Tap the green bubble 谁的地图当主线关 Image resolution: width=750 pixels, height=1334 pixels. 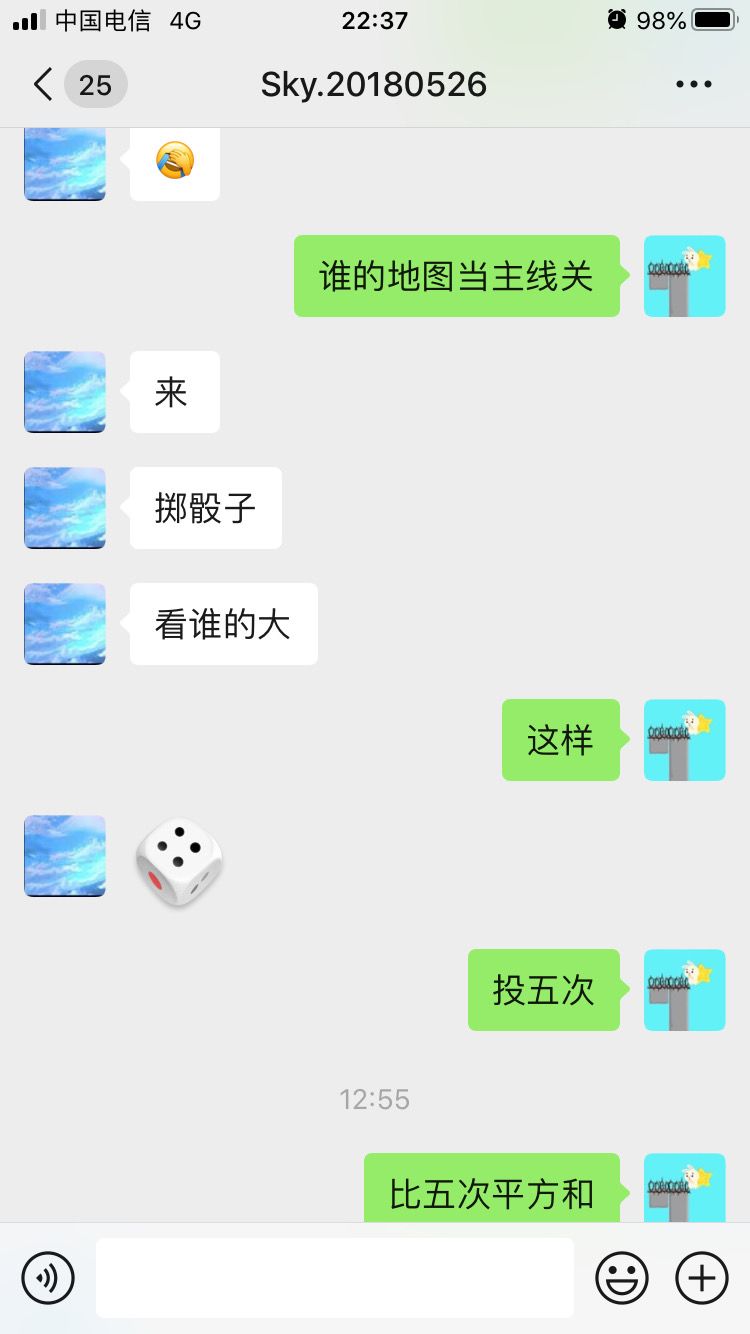(457, 277)
